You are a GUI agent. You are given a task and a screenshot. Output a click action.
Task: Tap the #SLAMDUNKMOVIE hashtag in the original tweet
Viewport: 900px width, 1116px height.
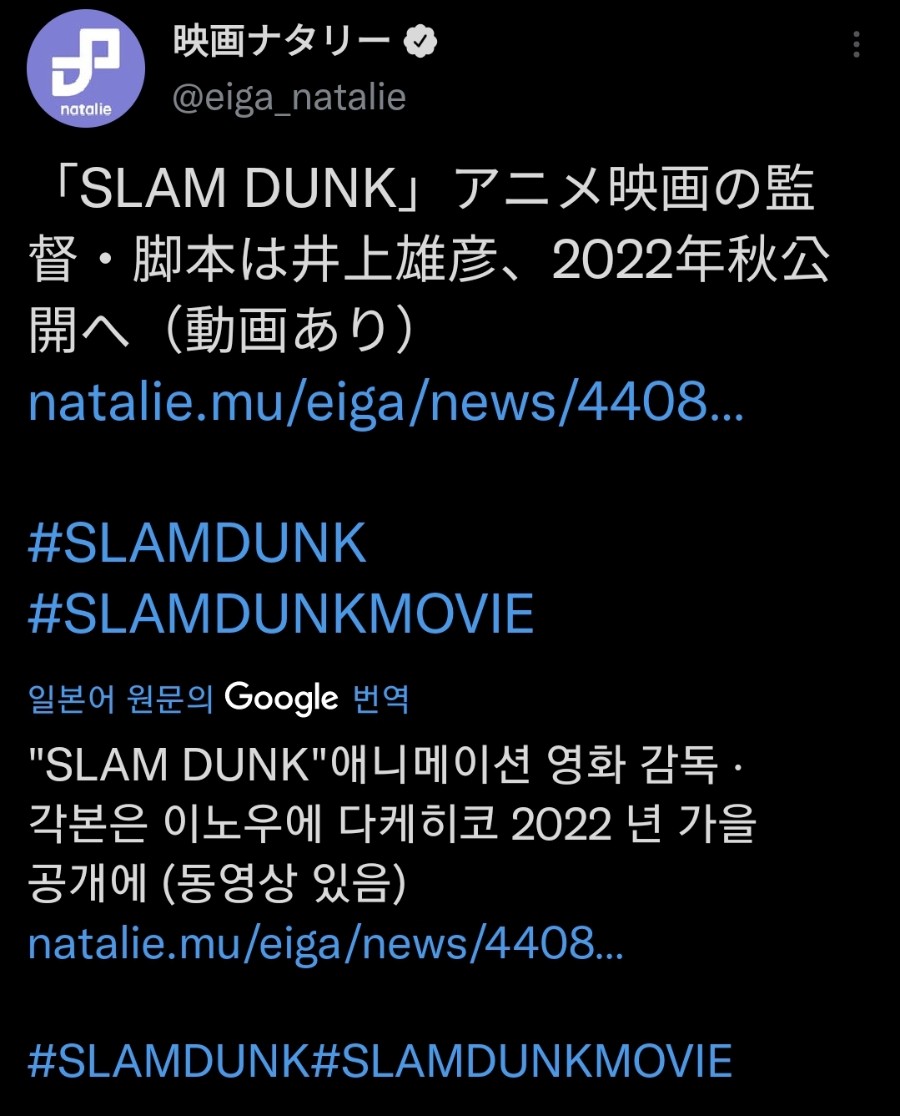[x=281, y=612]
